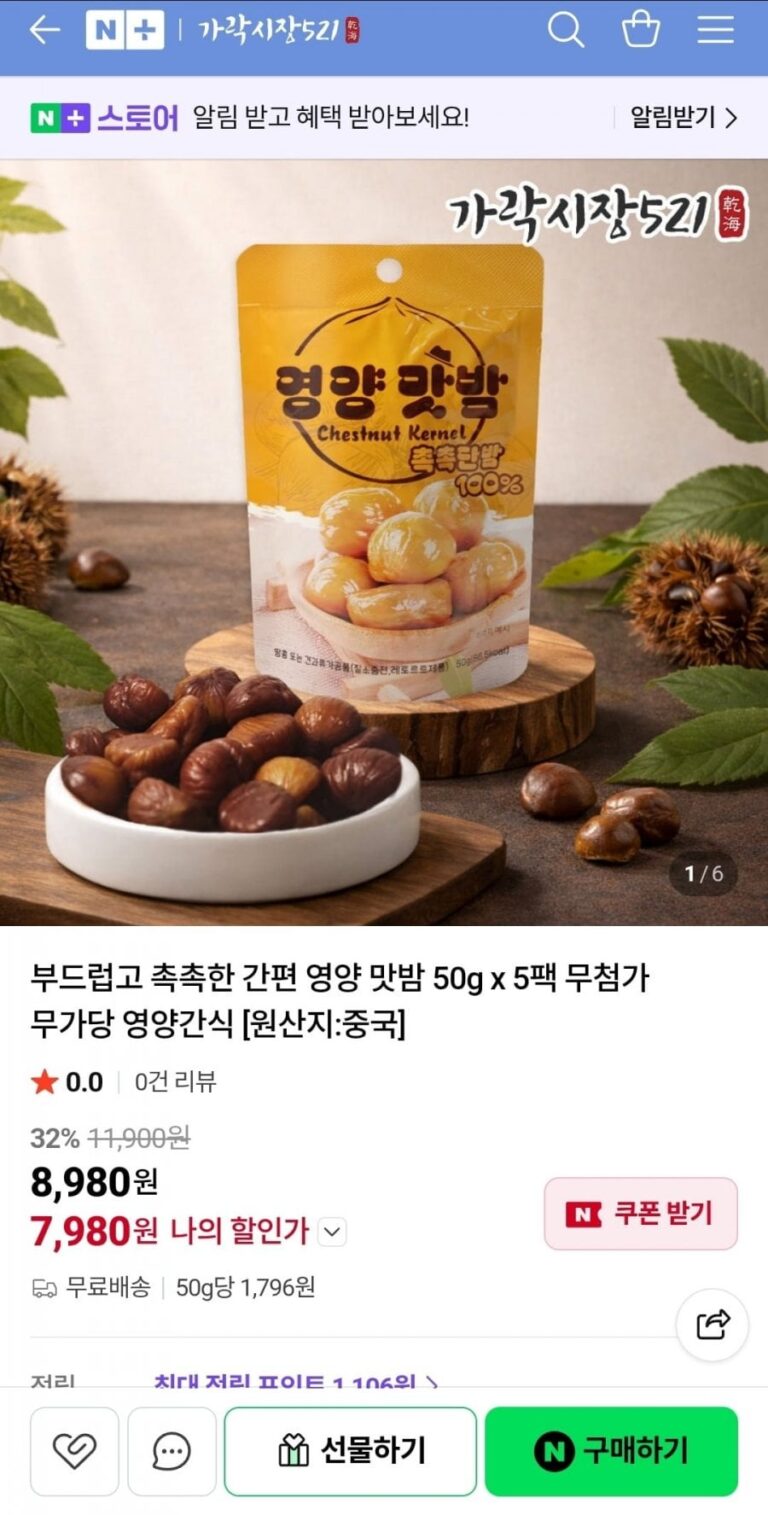Share this product
The width and height of the screenshot is (768, 1515).
click(x=712, y=1326)
